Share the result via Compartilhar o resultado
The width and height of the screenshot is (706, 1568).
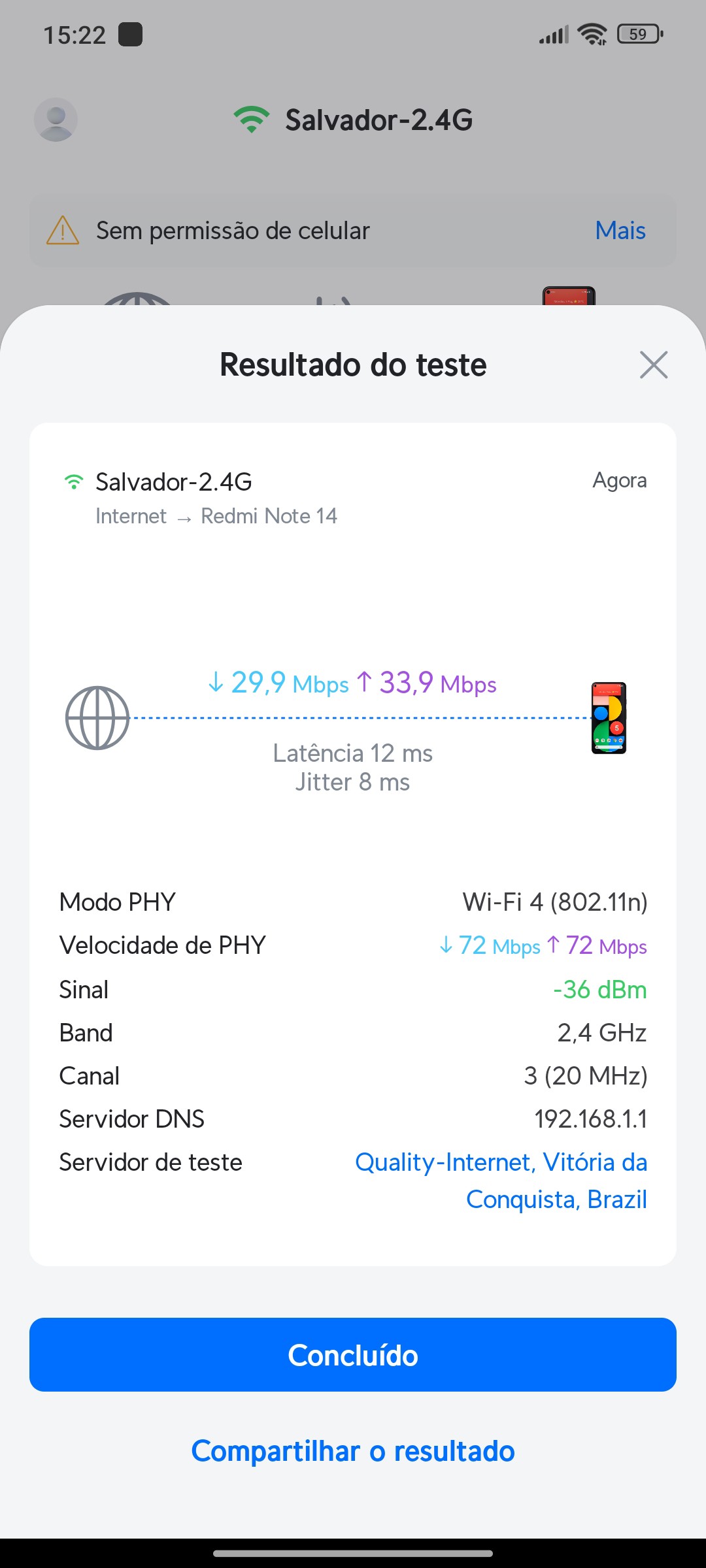[x=353, y=1451]
